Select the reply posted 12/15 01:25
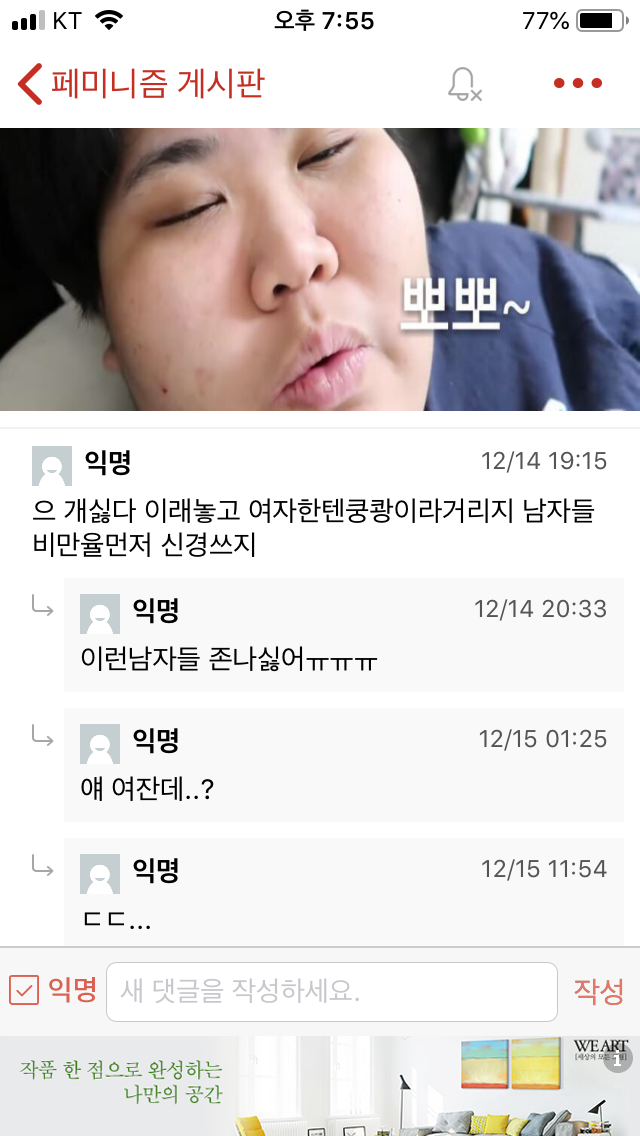This screenshot has width=640, height=1136. (x=343, y=765)
